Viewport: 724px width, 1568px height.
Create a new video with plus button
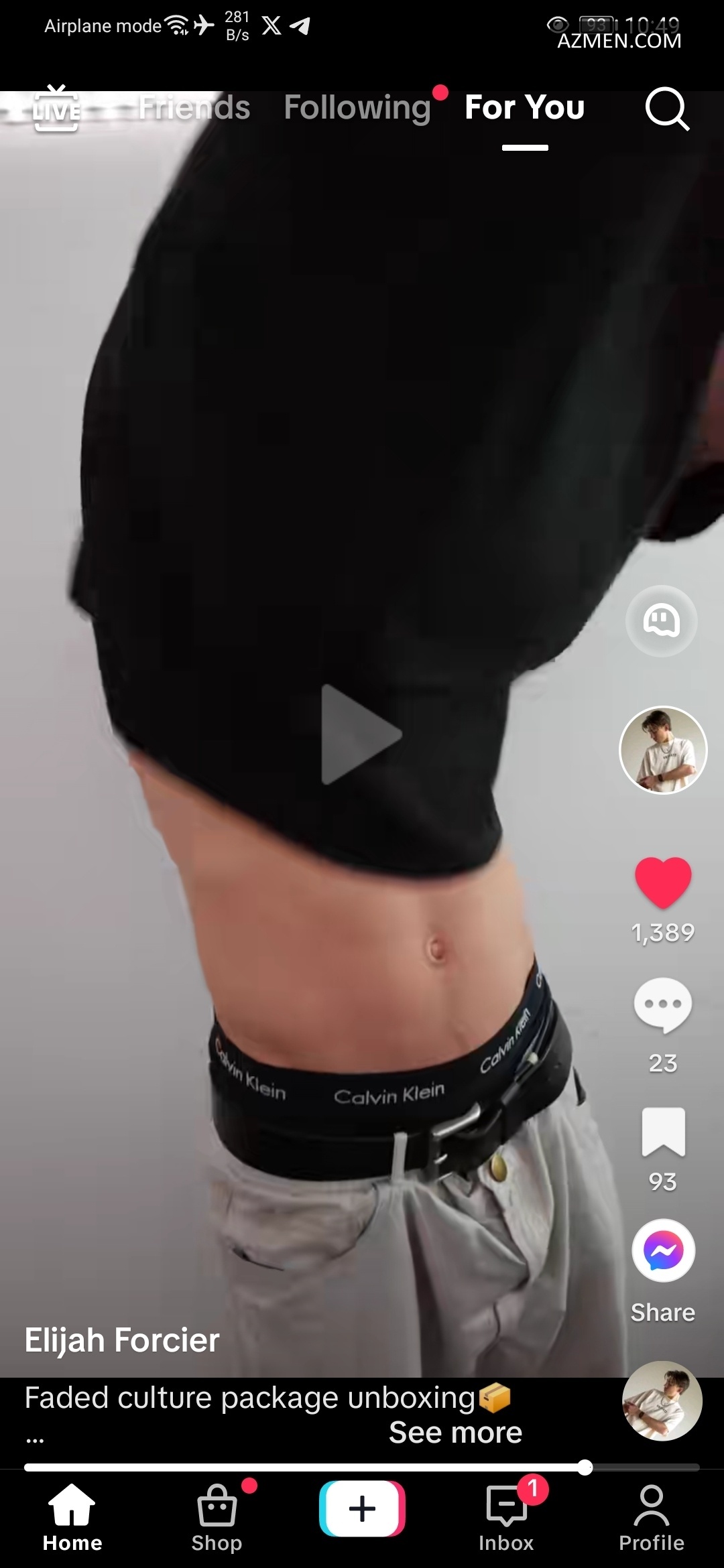(362, 1509)
